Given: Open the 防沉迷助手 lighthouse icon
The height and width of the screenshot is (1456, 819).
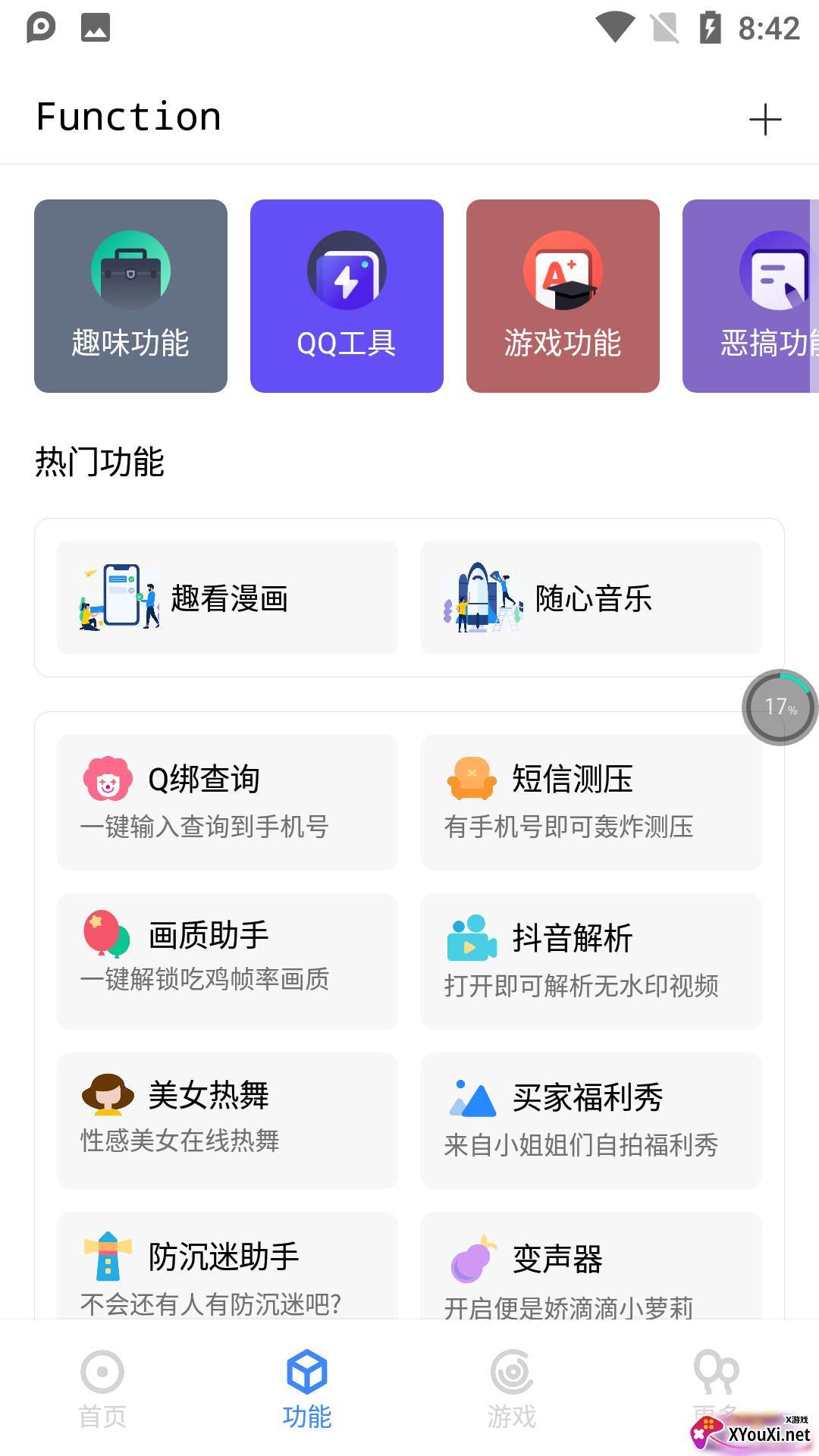Looking at the screenshot, I should coord(107,1255).
